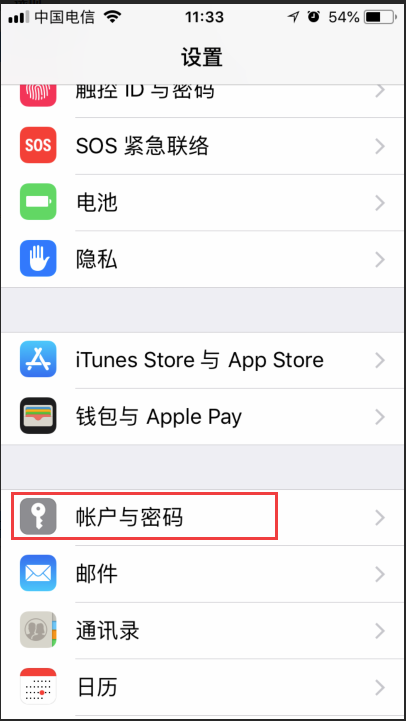406x721 pixels.
Task: Open 通讯录 settings
Action: pos(203,630)
